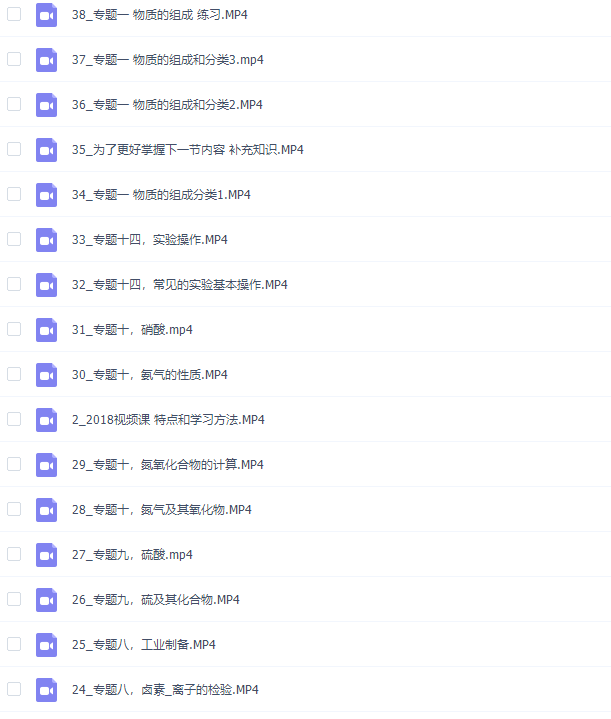The height and width of the screenshot is (719, 611).
Task: Mark checkbox for 2_2018视频课 特点和学习方法.MP4
Action: [14, 419]
